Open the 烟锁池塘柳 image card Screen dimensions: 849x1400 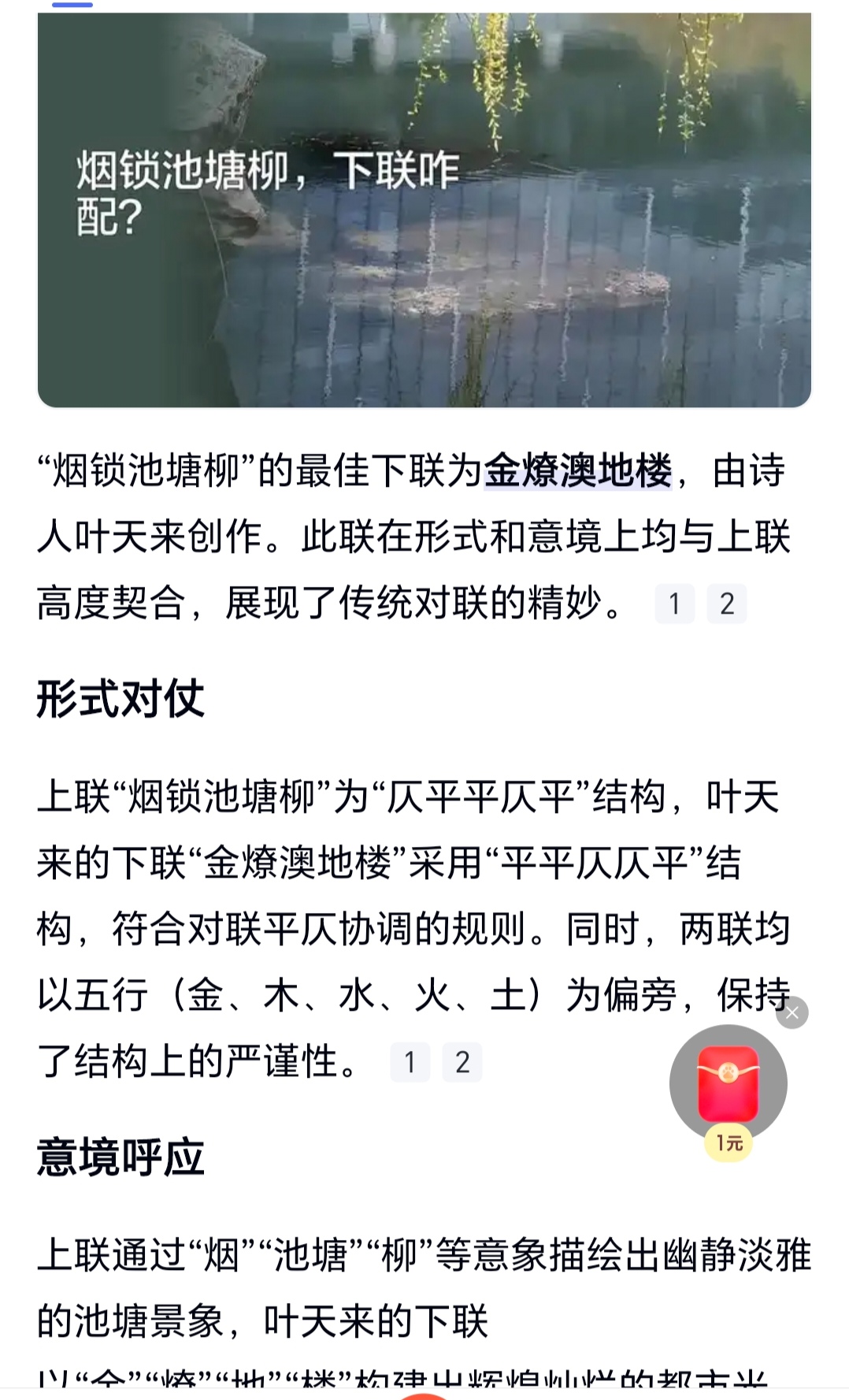click(x=424, y=210)
